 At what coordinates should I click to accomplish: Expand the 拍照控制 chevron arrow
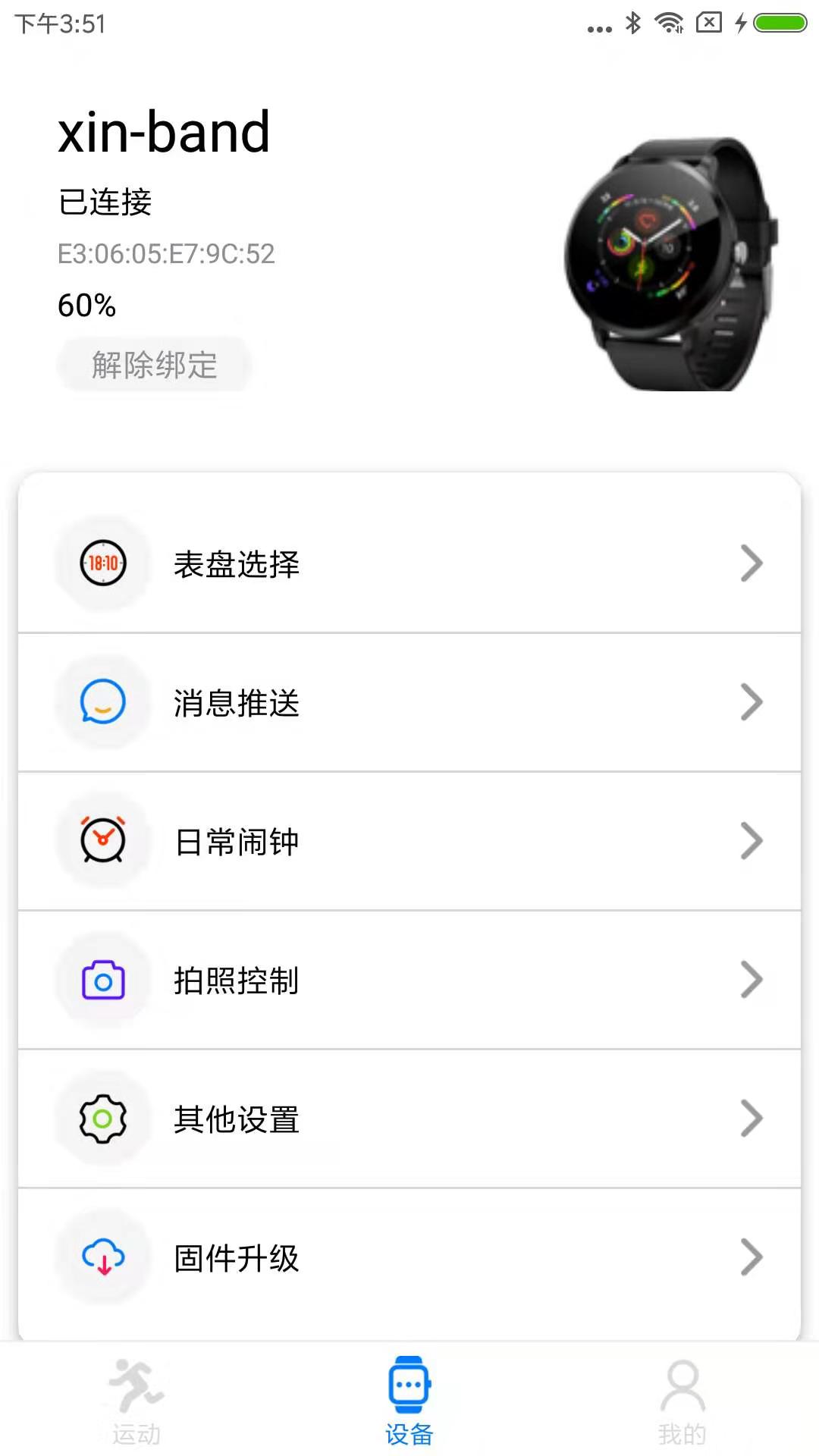point(750,979)
